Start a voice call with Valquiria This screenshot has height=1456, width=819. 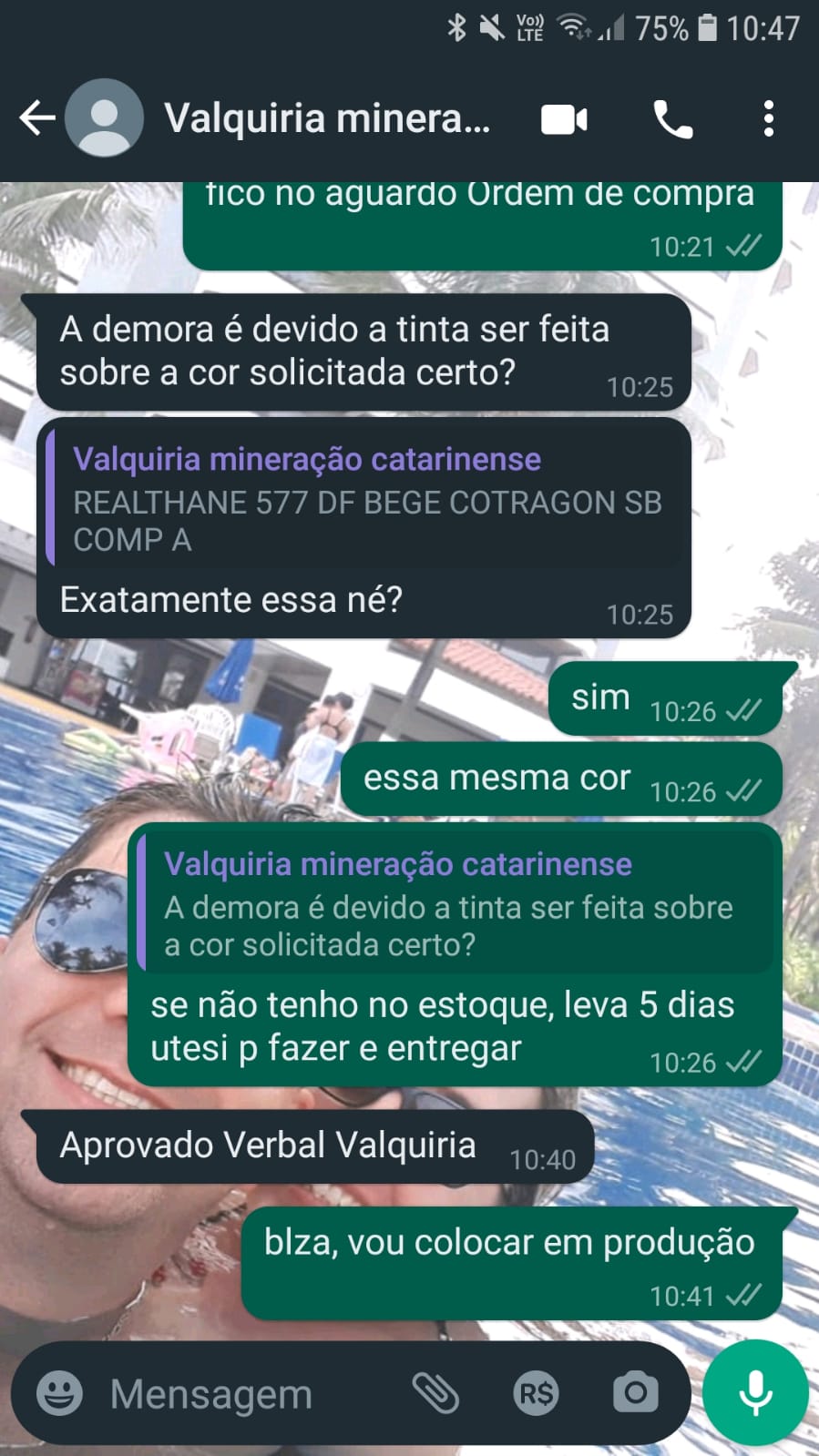(673, 119)
